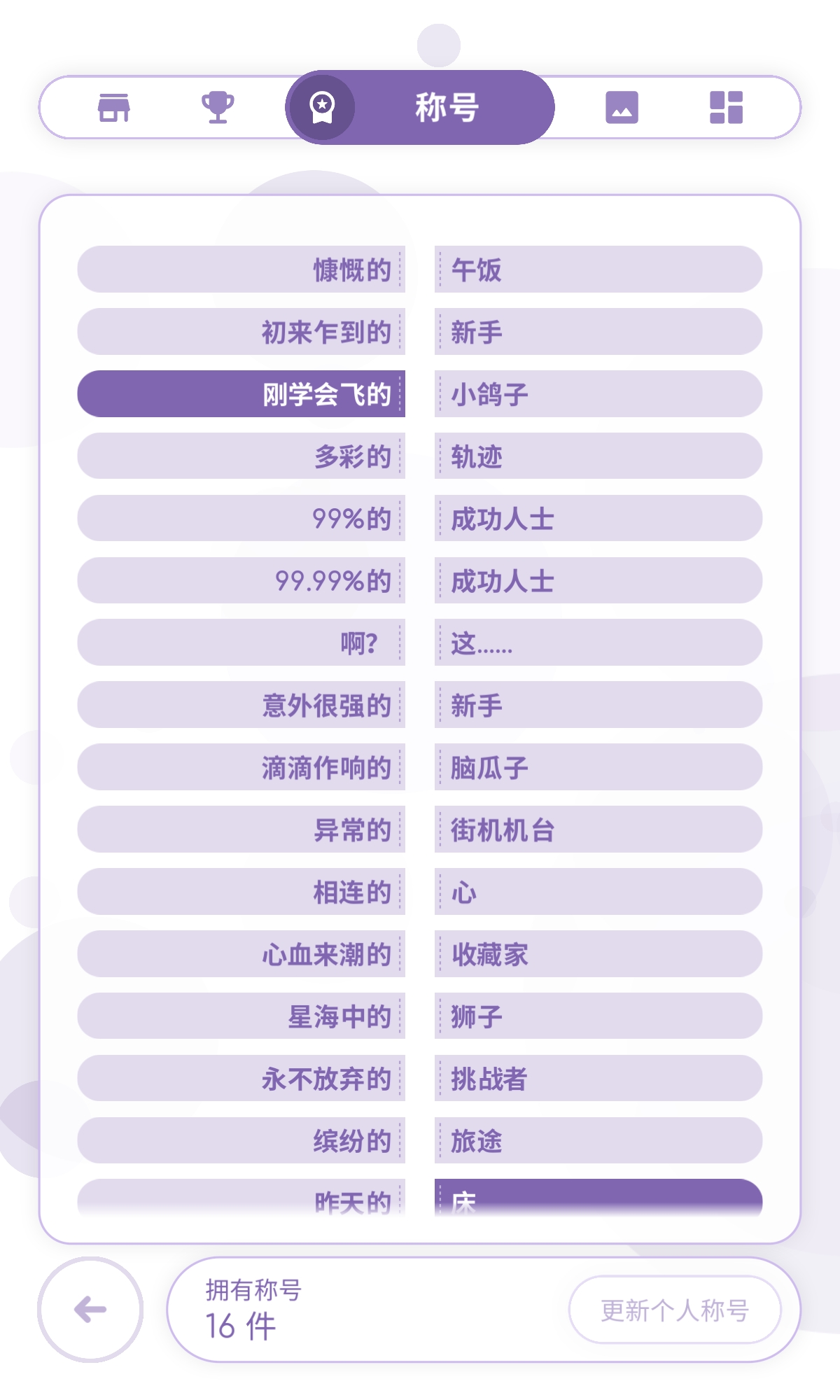Select suffix 小鸽子
Viewport: 840px width, 1400px height.
tap(598, 394)
